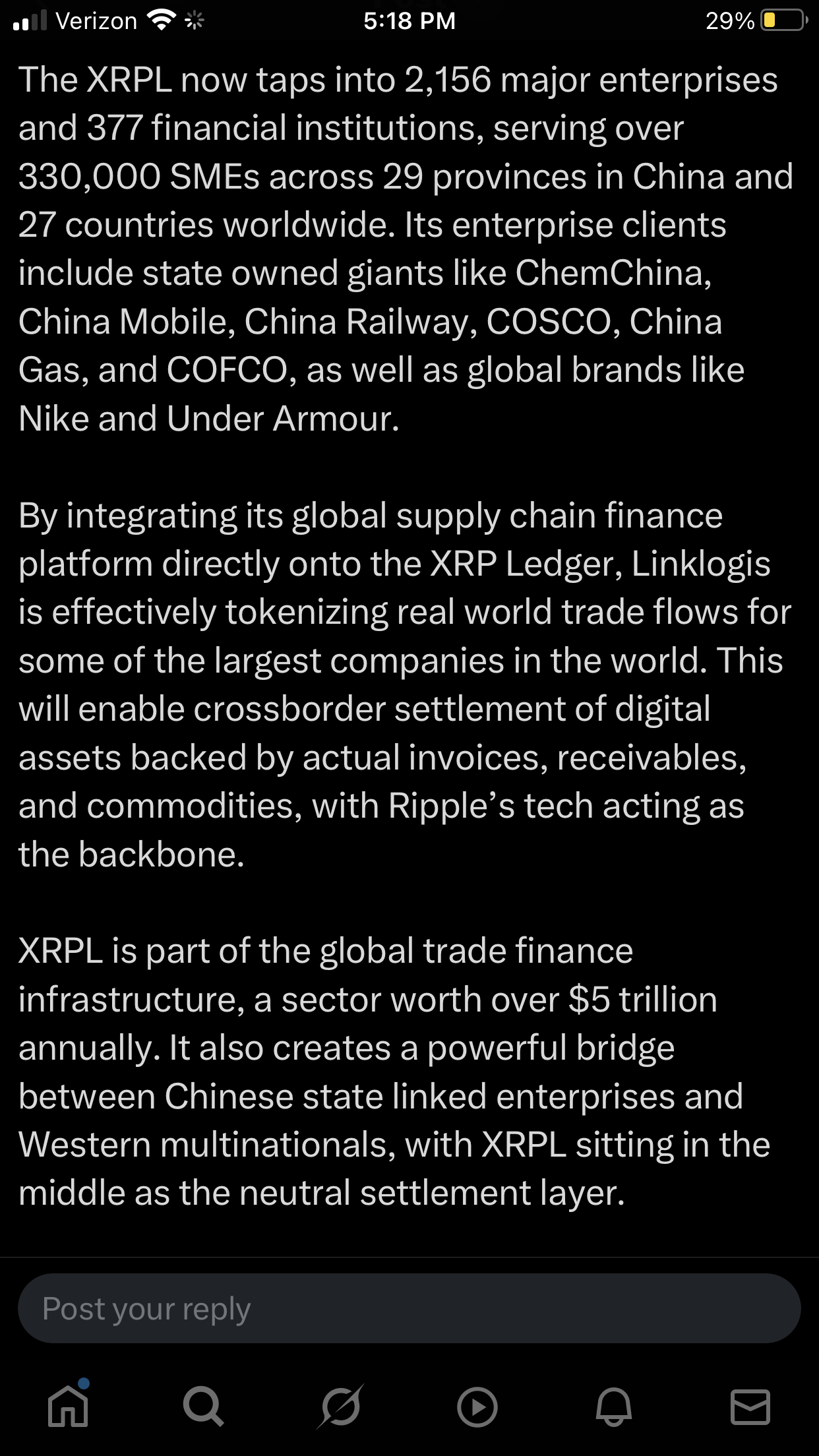Switch to the video play tab
Image resolution: width=819 pixels, height=1456 pixels.
(477, 1407)
